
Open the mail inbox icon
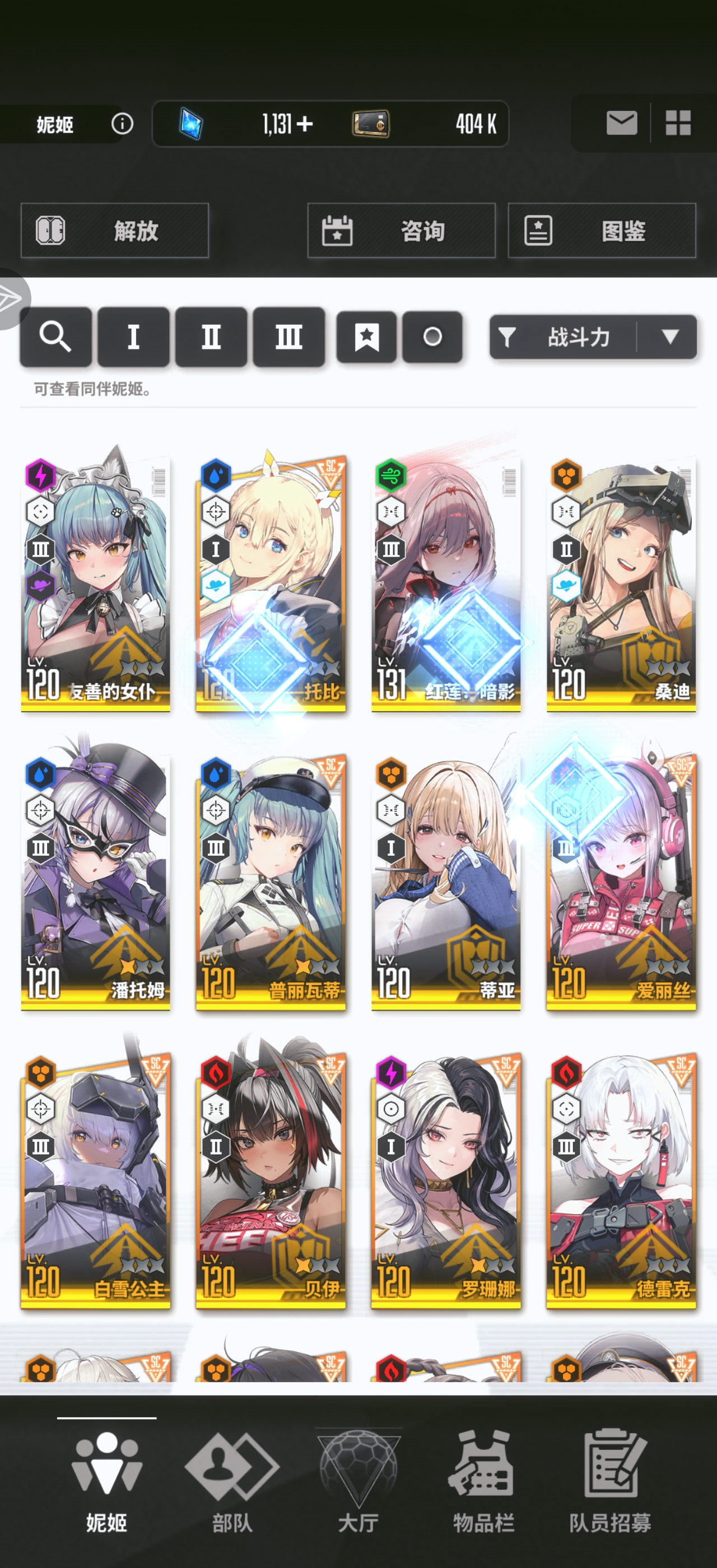tap(621, 124)
